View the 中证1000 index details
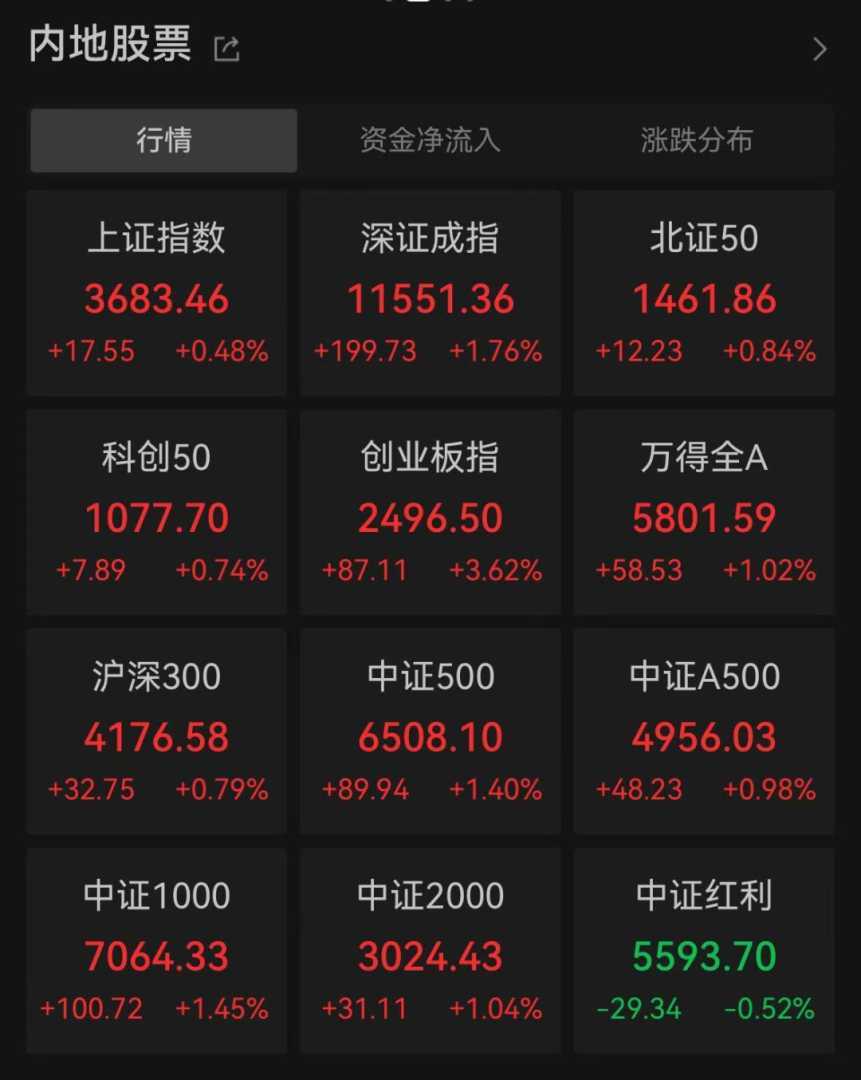Screen dimensions: 861x1080 pyautogui.click(x=157, y=950)
